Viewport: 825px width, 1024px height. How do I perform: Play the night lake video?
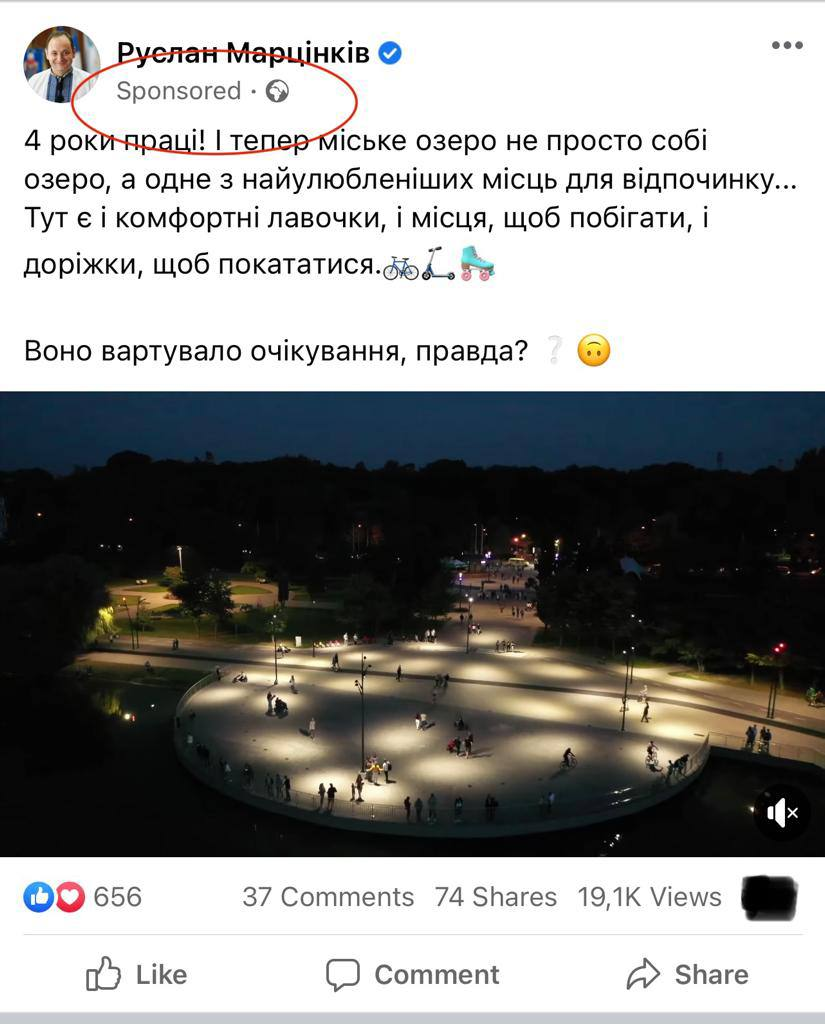pyautogui.click(x=412, y=624)
